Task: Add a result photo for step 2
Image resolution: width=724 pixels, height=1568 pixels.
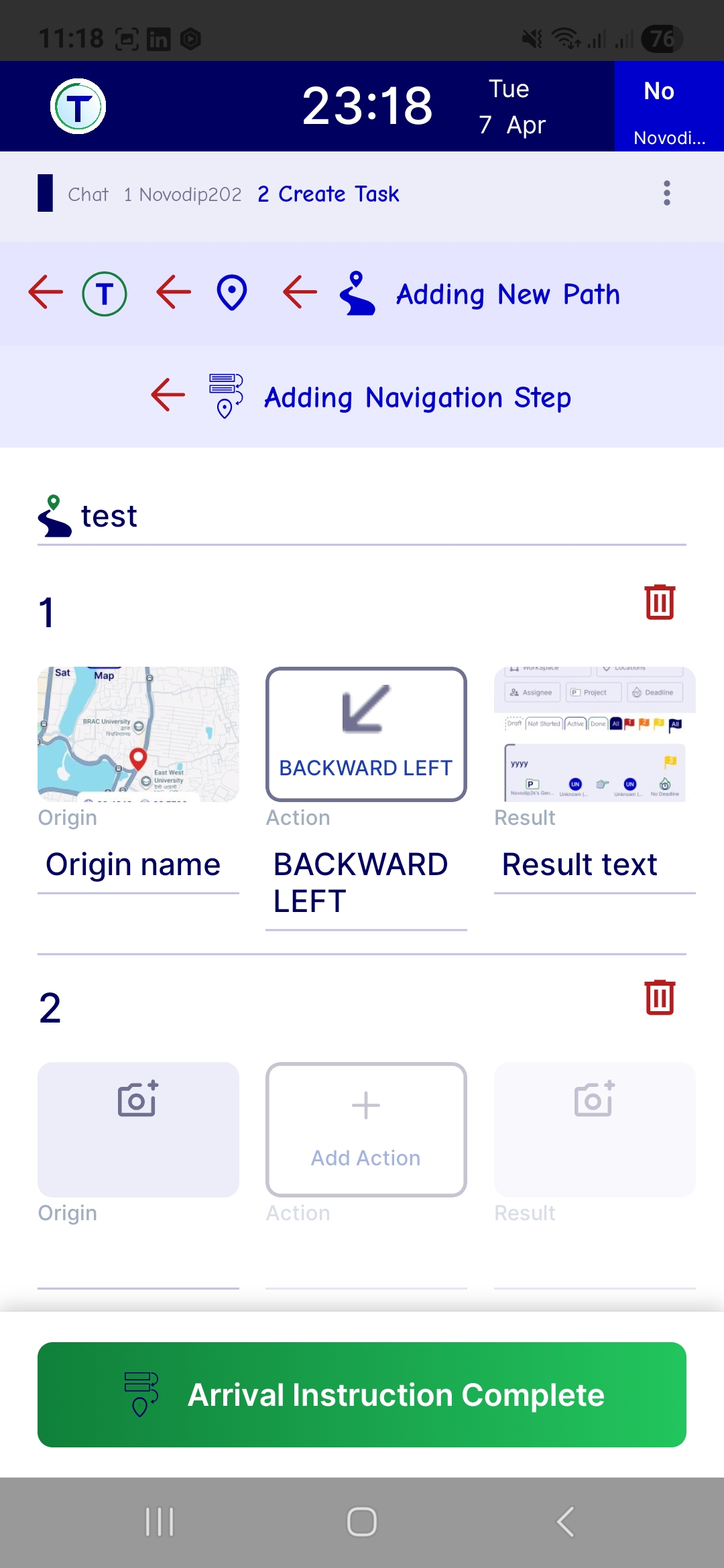Action: click(x=595, y=1129)
